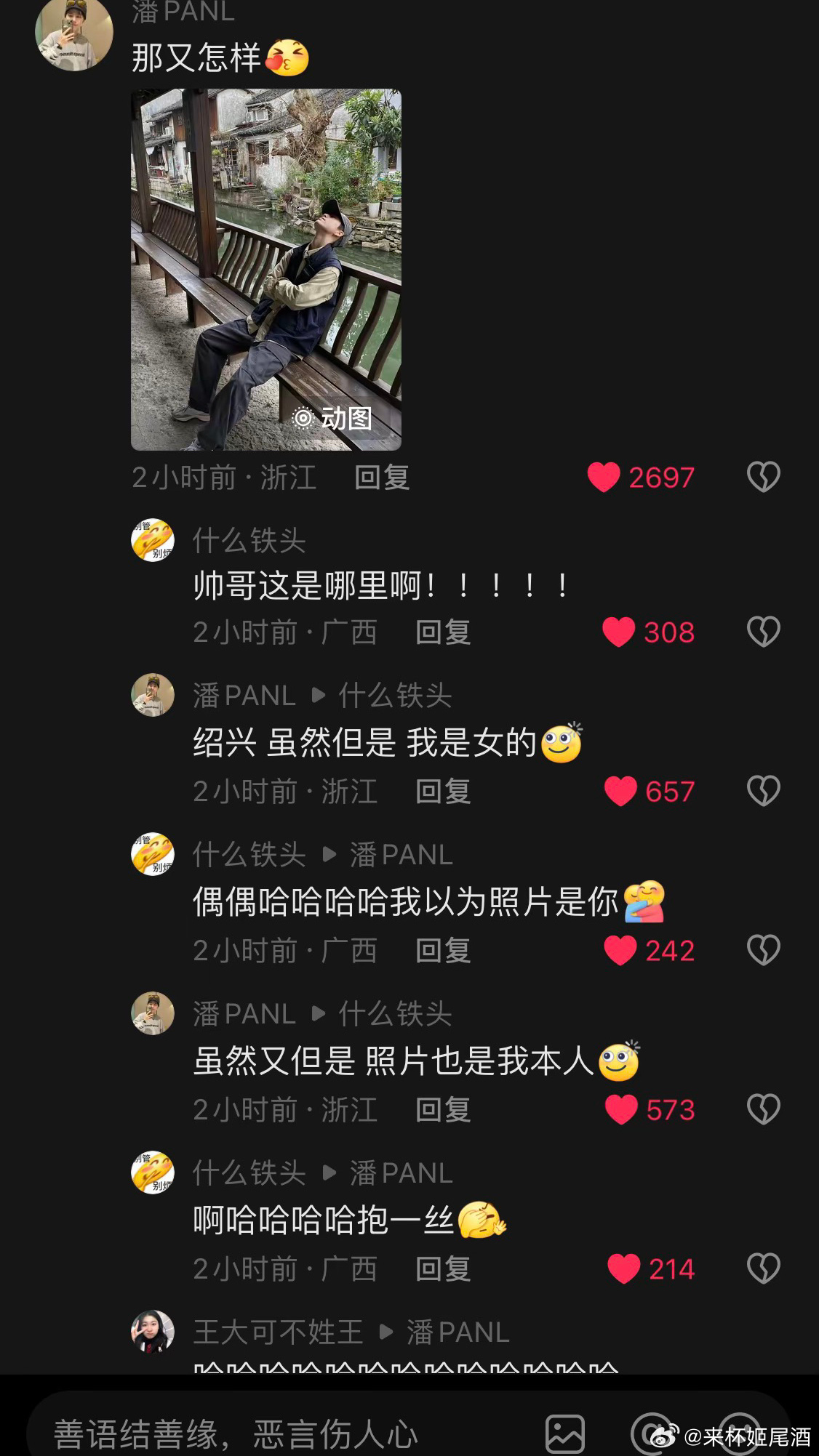Like the comment 帅哥这是哪里啊
The width and height of the screenshot is (819, 1456).
click(619, 632)
